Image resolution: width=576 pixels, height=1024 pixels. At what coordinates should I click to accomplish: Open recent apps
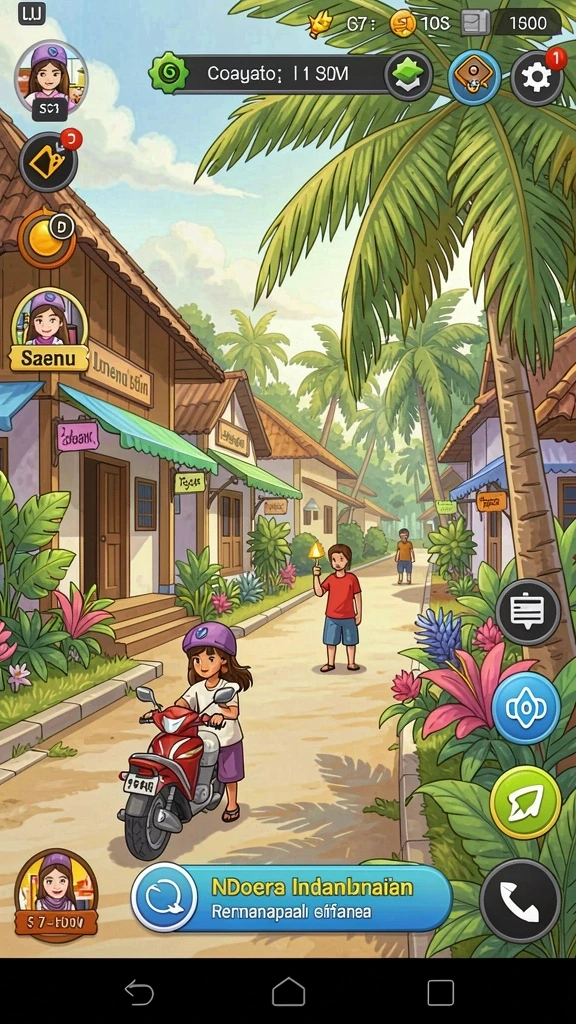441,993
